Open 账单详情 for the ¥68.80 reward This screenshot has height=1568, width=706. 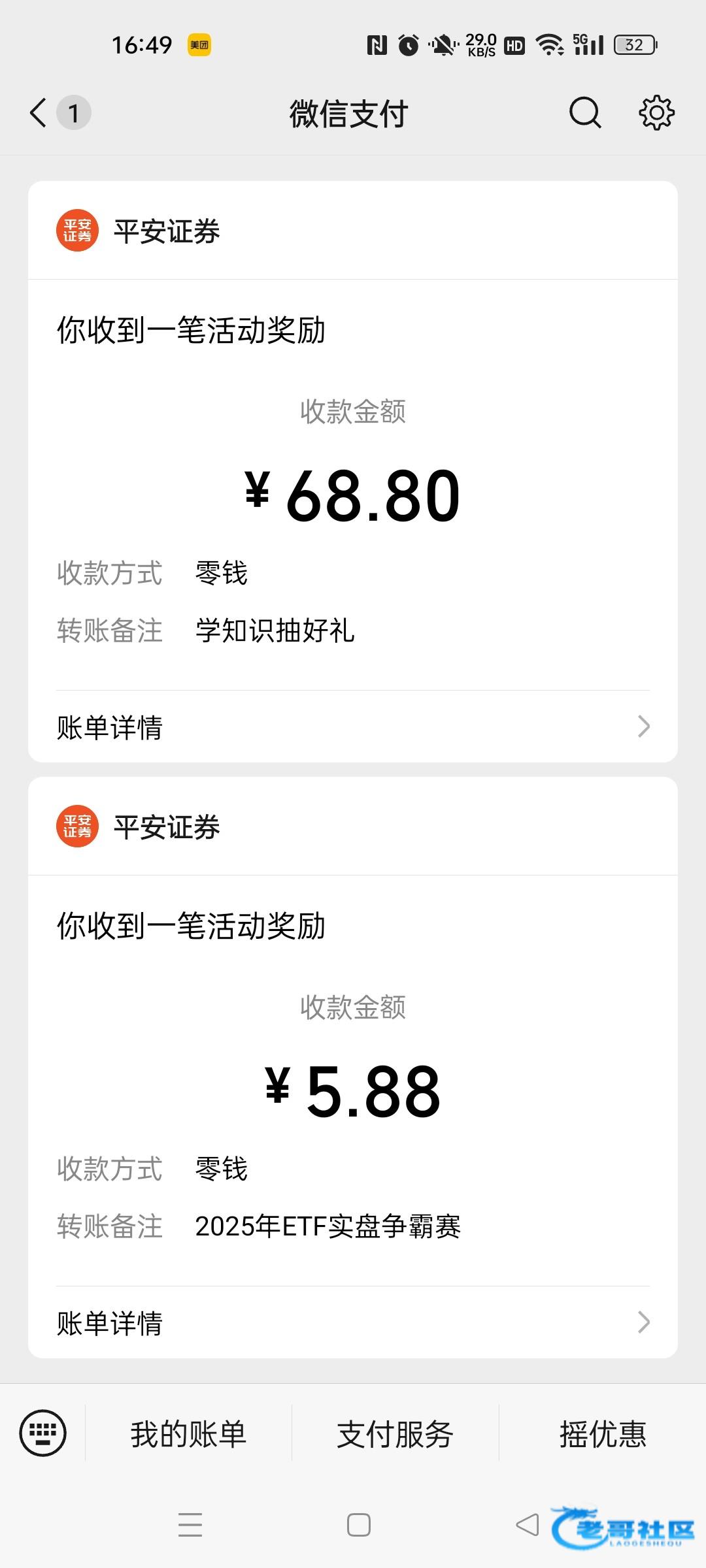coord(353,727)
